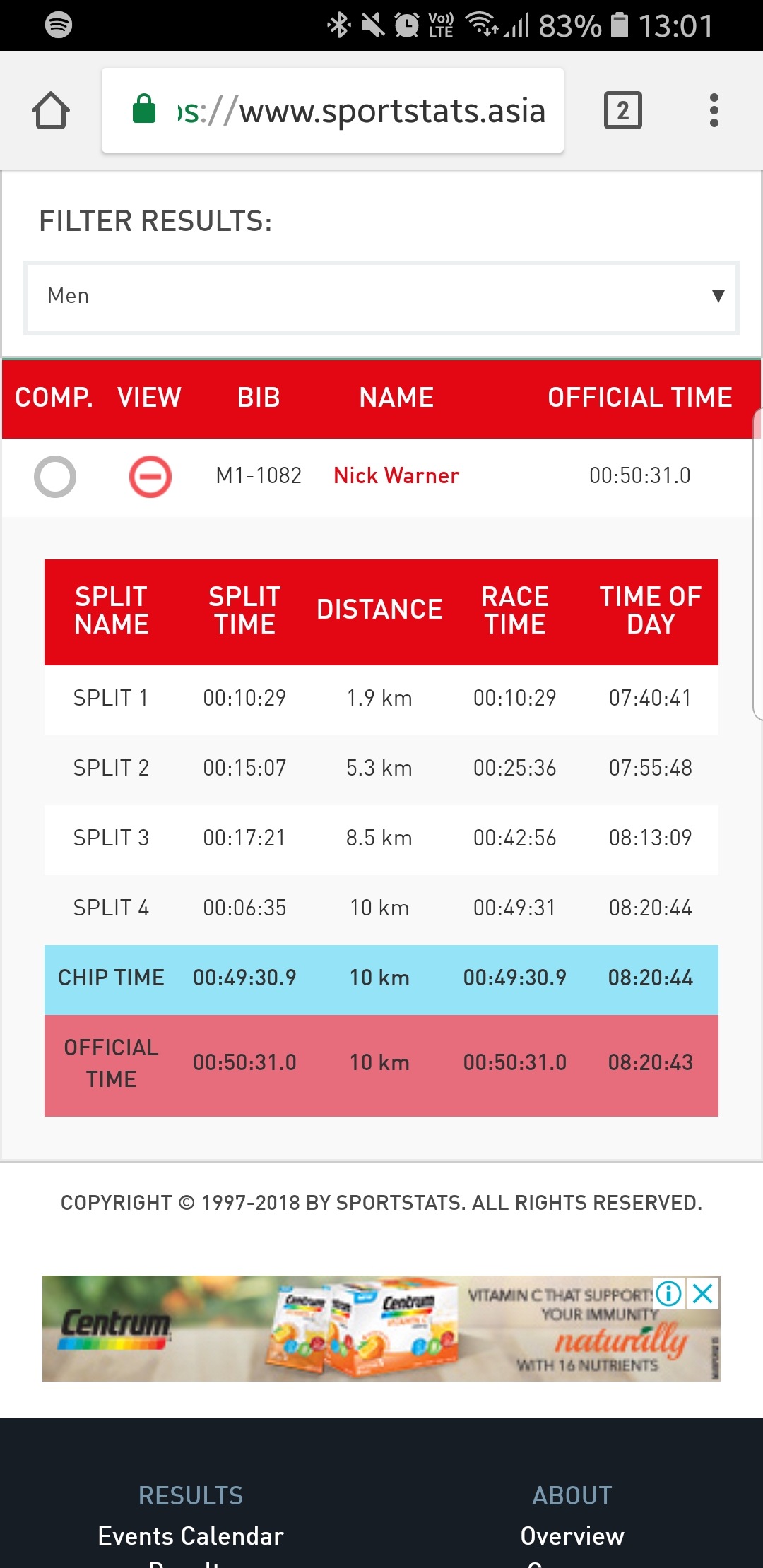Open the browser overflow menu
This screenshot has width=763, height=1568.
pos(714,111)
